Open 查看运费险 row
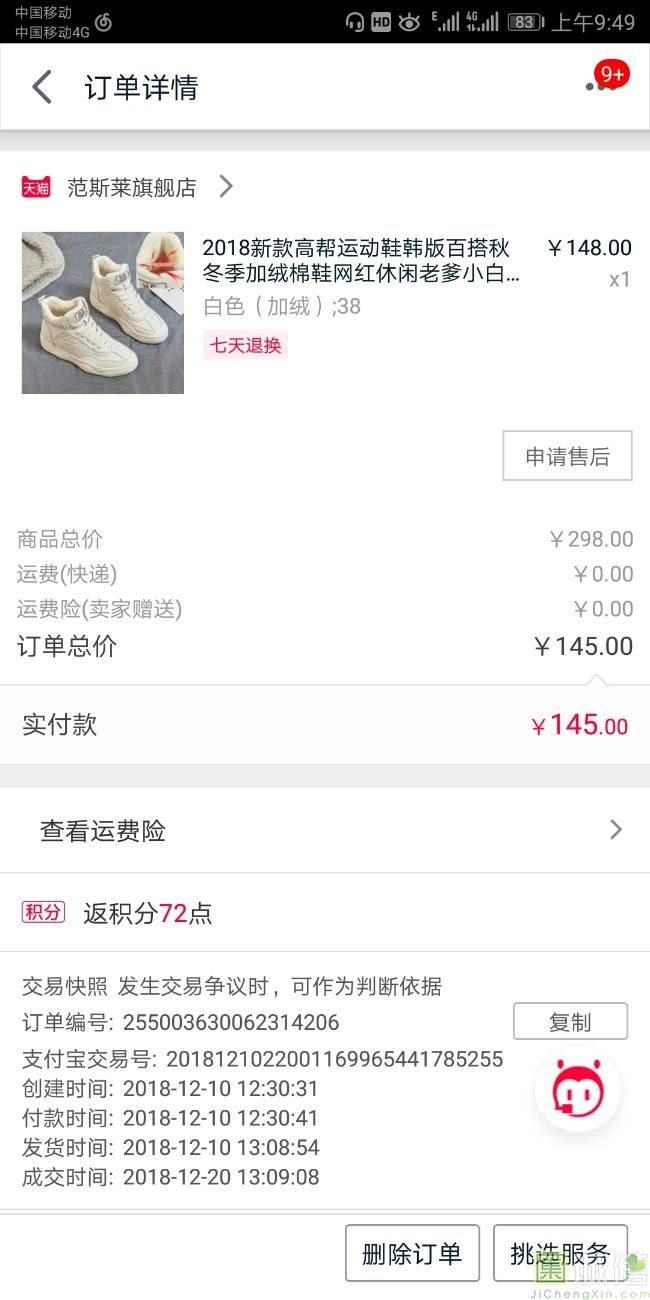Screen dimensions: 650x1300 point(325,830)
